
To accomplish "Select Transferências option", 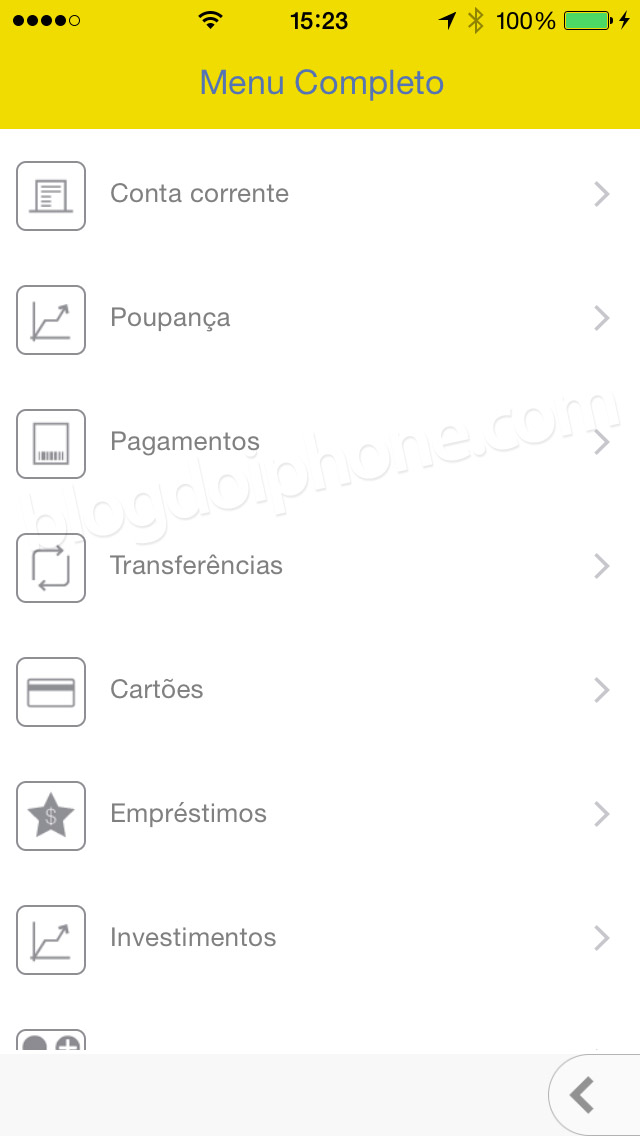I will click(x=320, y=567).
